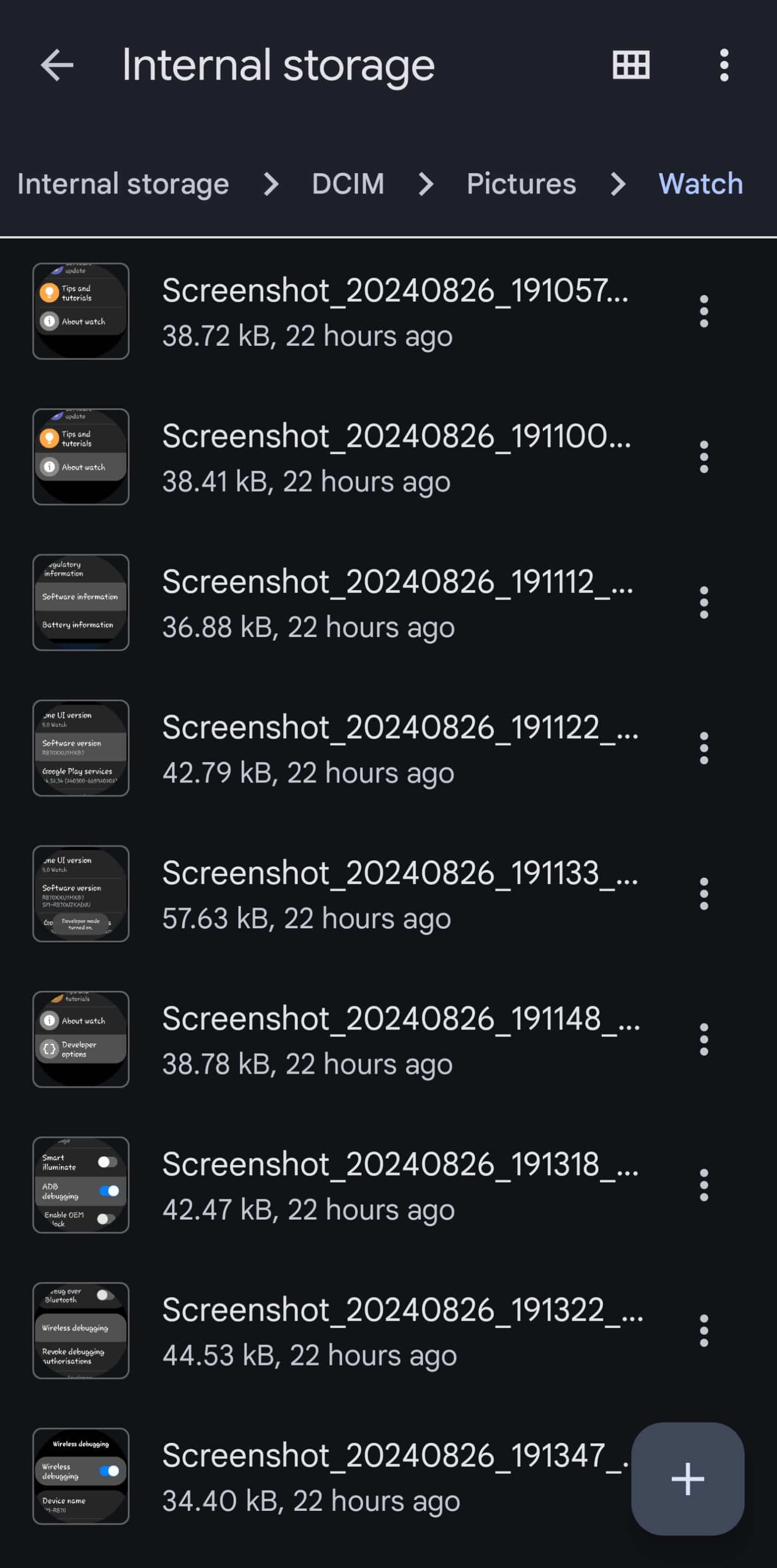Show options for Screenshot_20240826_191148
This screenshot has width=777, height=1568.
pos(704,1040)
